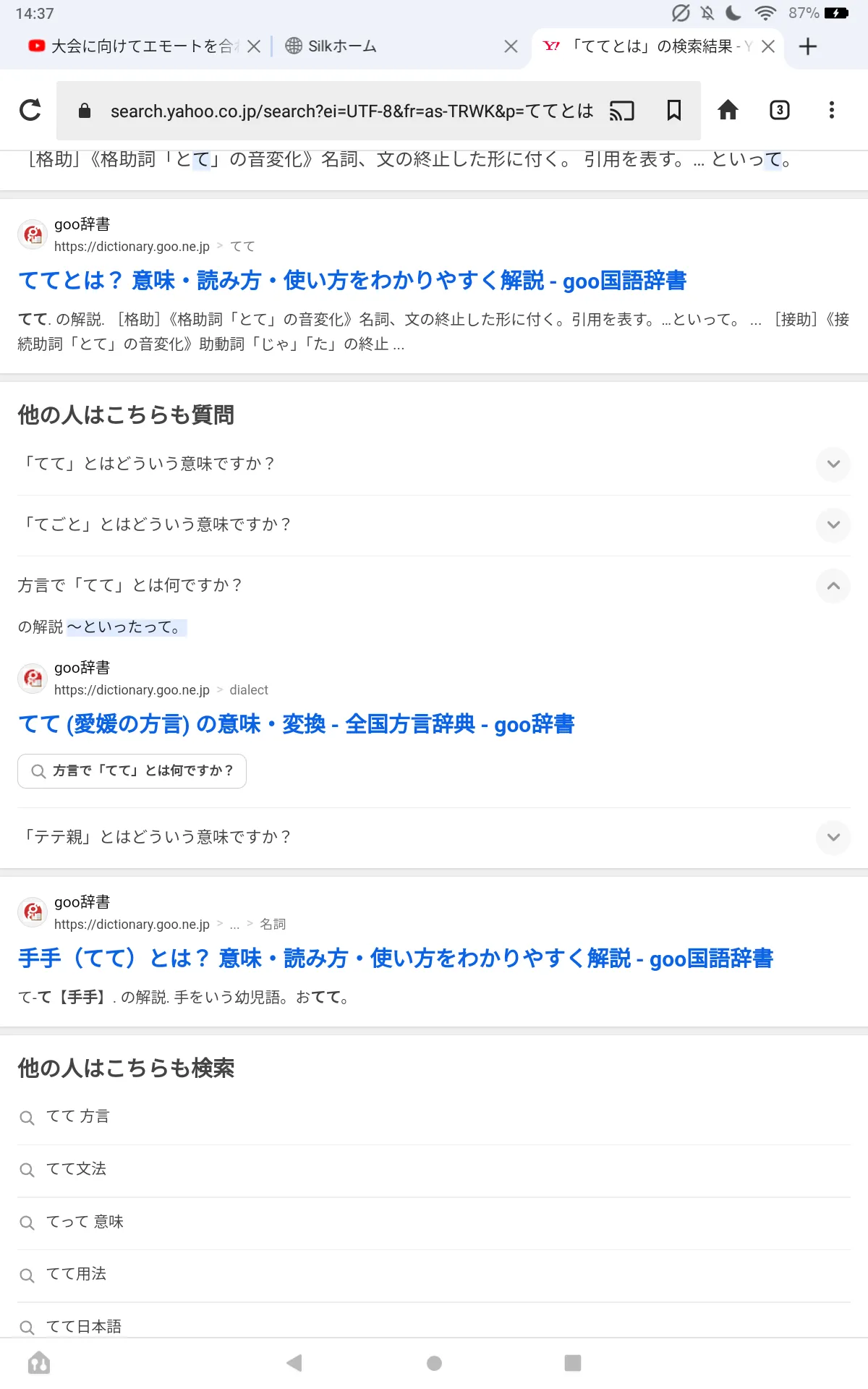
Task: Search related term てて 方言
Action: pyautogui.click(x=434, y=1117)
